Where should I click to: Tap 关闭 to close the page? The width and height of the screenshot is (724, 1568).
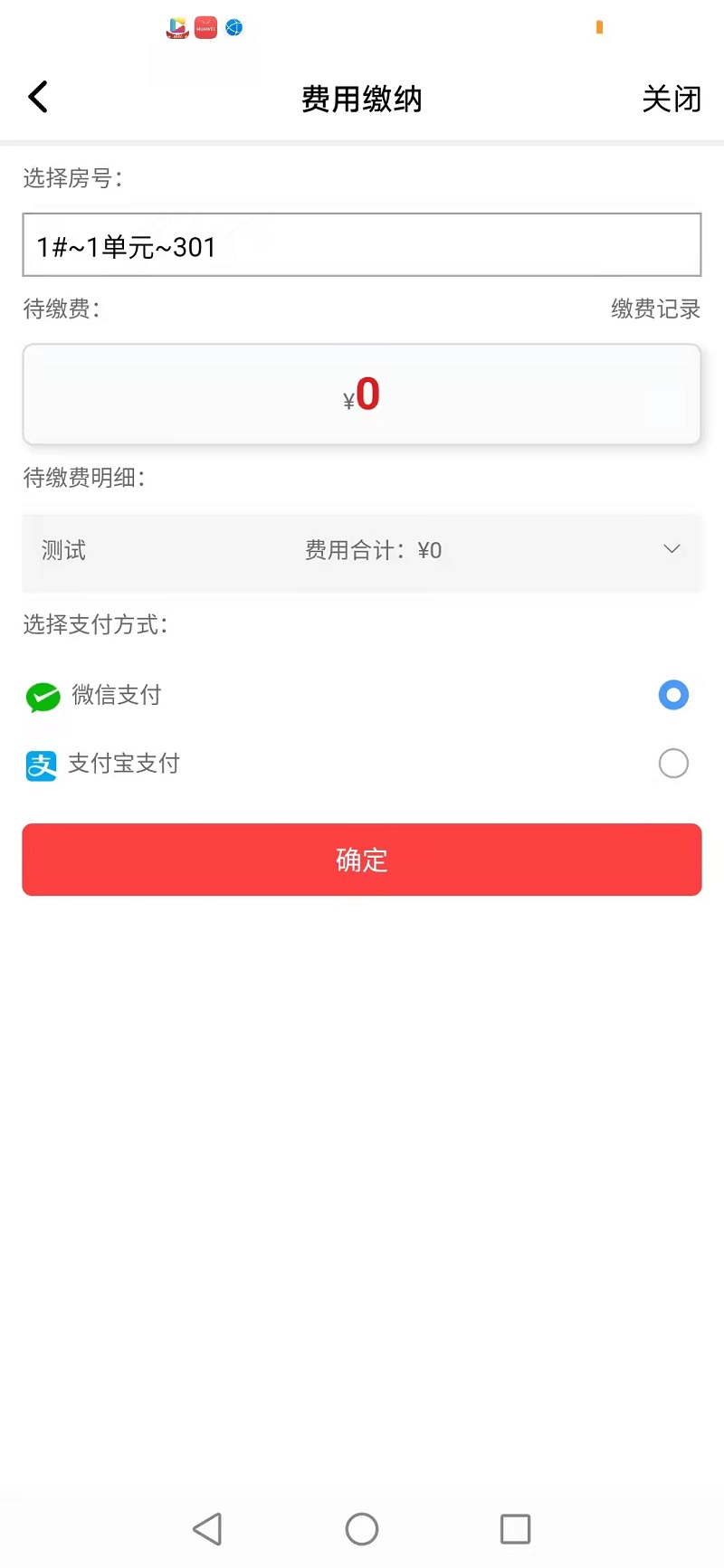672,99
